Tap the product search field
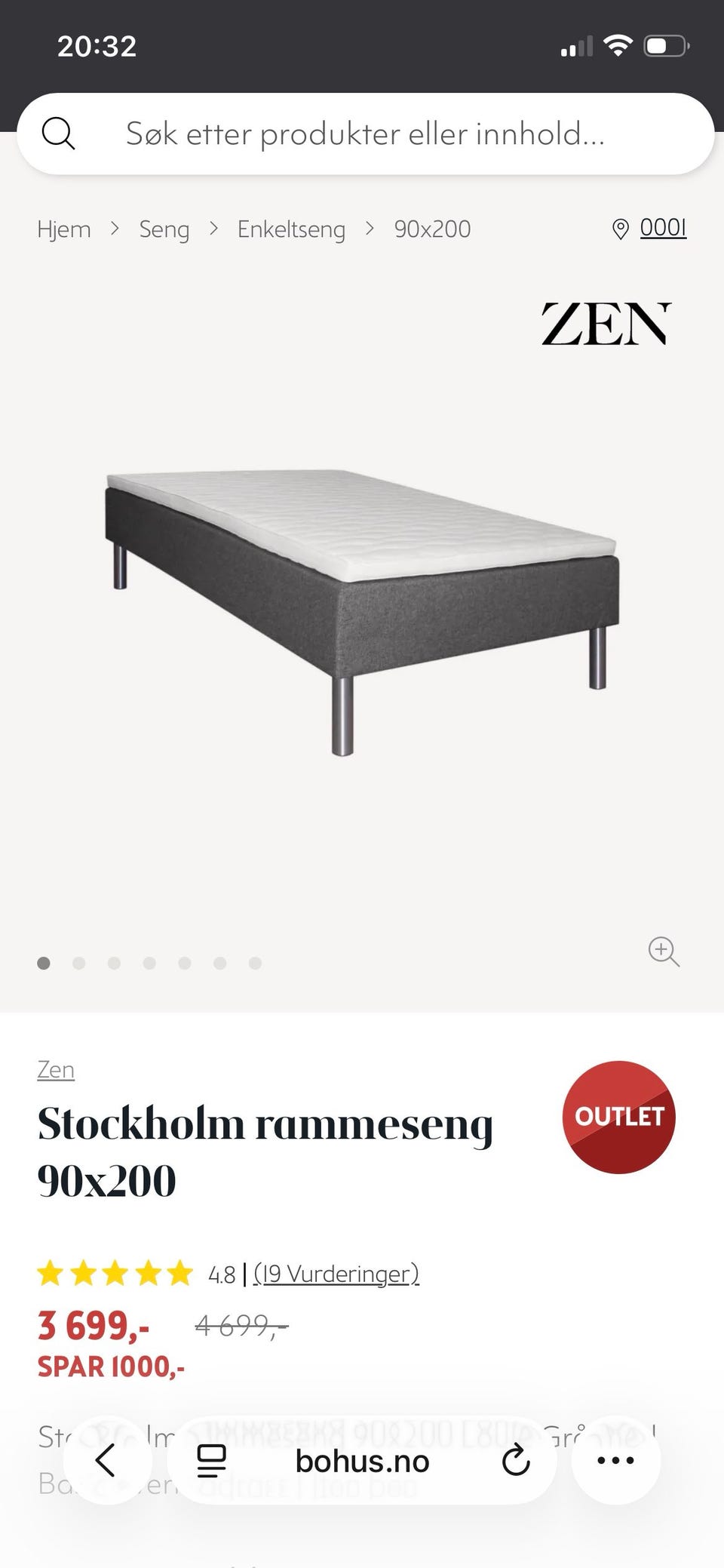The width and height of the screenshot is (724, 1568). [365, 134]
